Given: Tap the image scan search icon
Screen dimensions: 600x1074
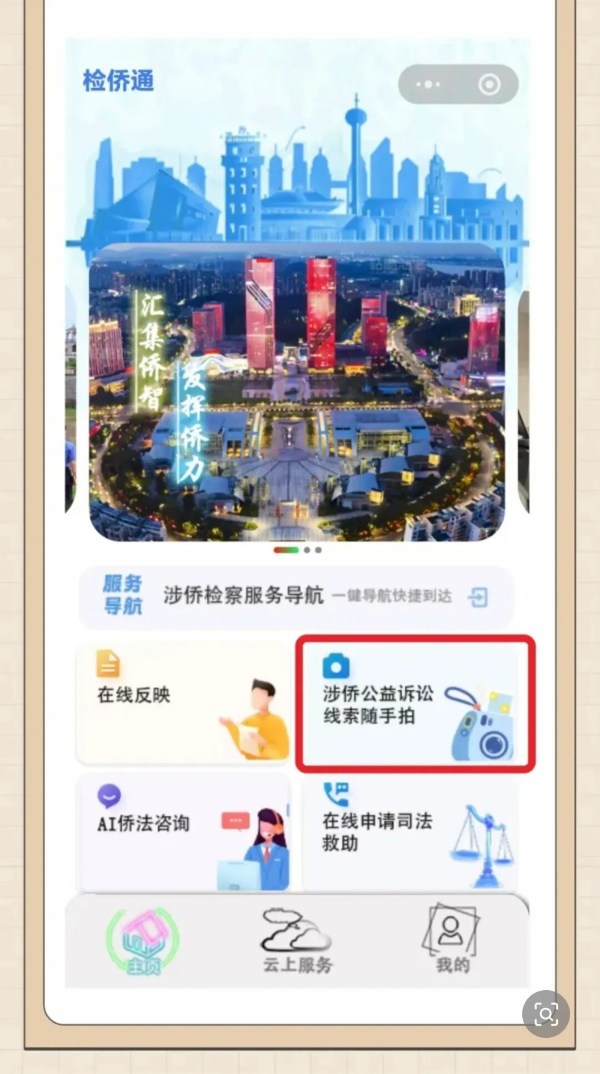Looking at the screenshot, I should (x=546, y=1013).
